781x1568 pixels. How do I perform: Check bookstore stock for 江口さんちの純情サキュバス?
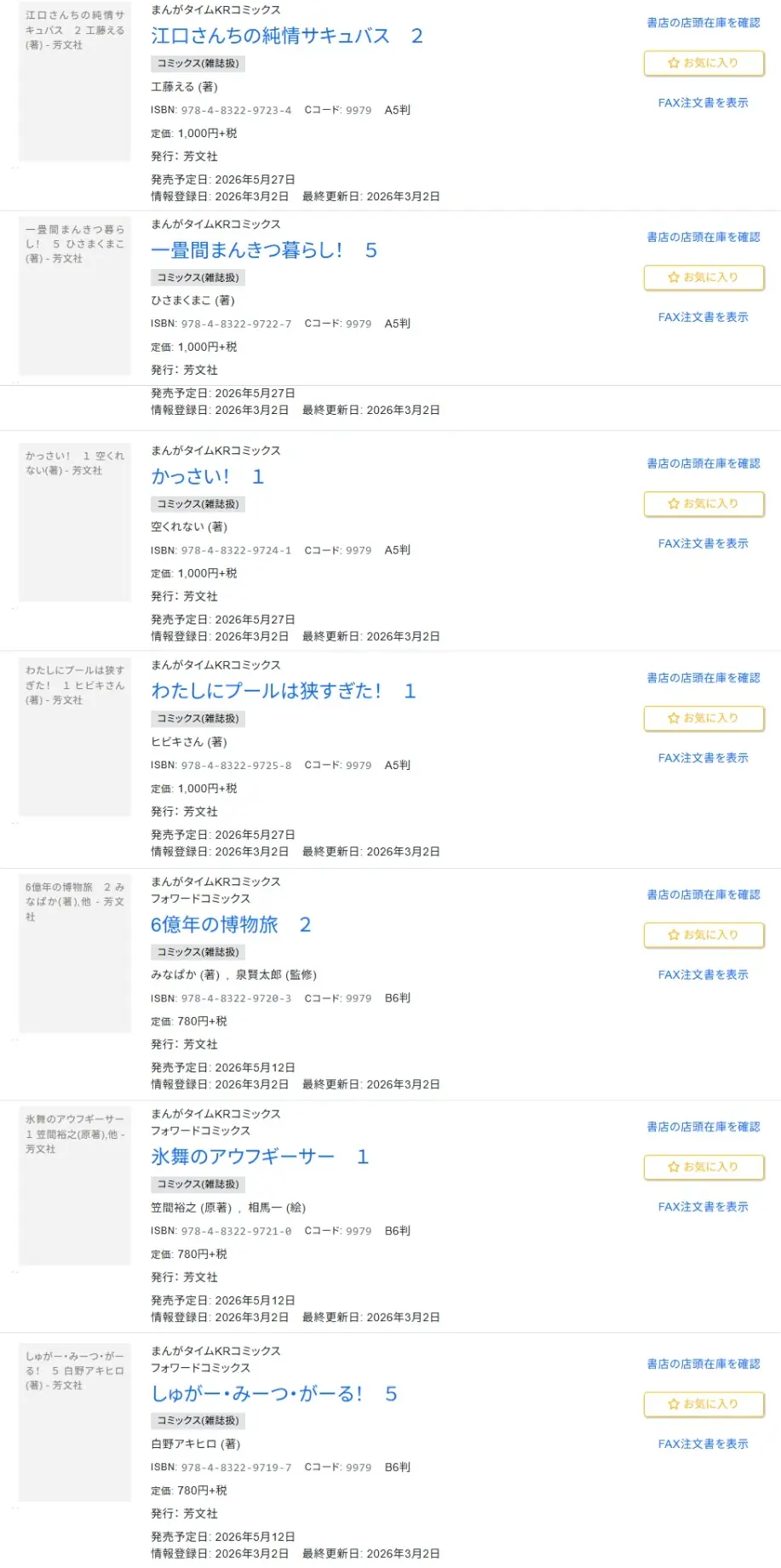tap(703, 23)
